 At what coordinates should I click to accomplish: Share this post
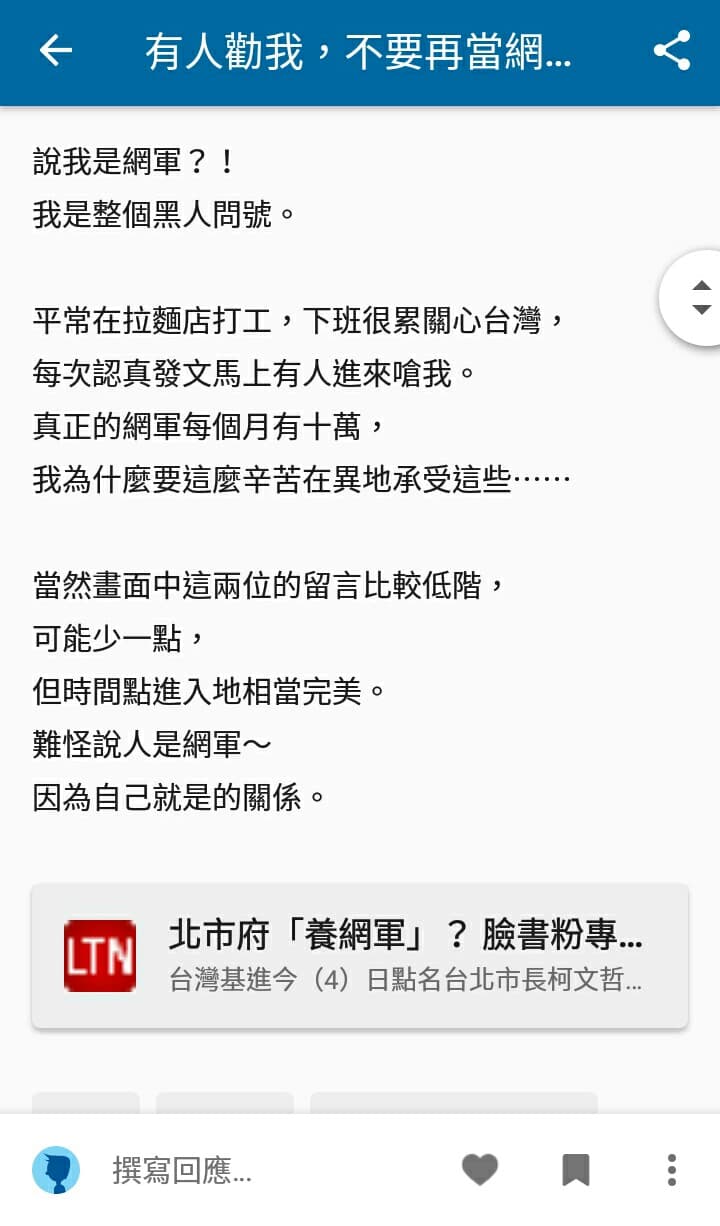point(672,51)
